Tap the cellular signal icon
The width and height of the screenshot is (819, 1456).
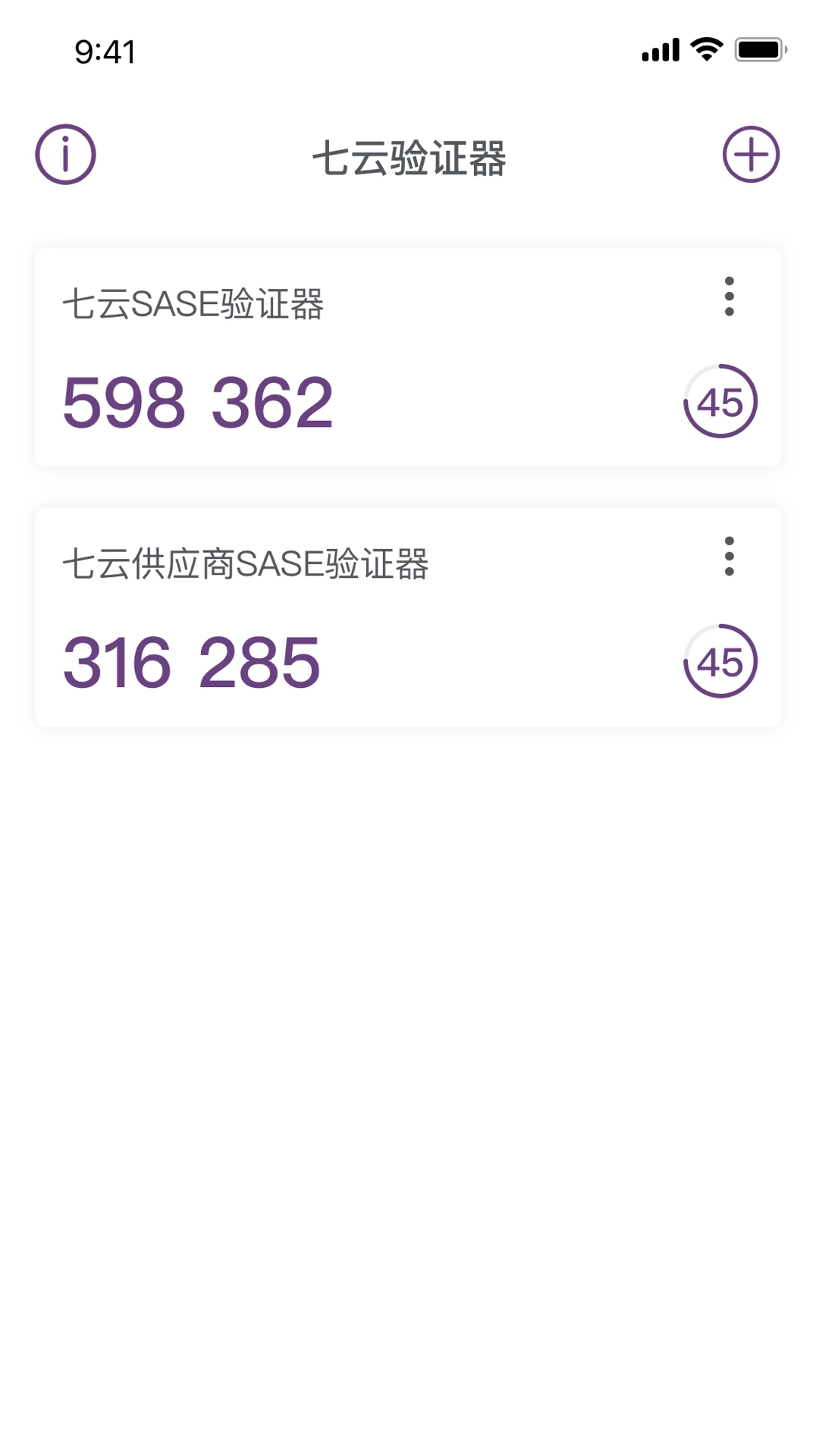[x=658, y=50]
